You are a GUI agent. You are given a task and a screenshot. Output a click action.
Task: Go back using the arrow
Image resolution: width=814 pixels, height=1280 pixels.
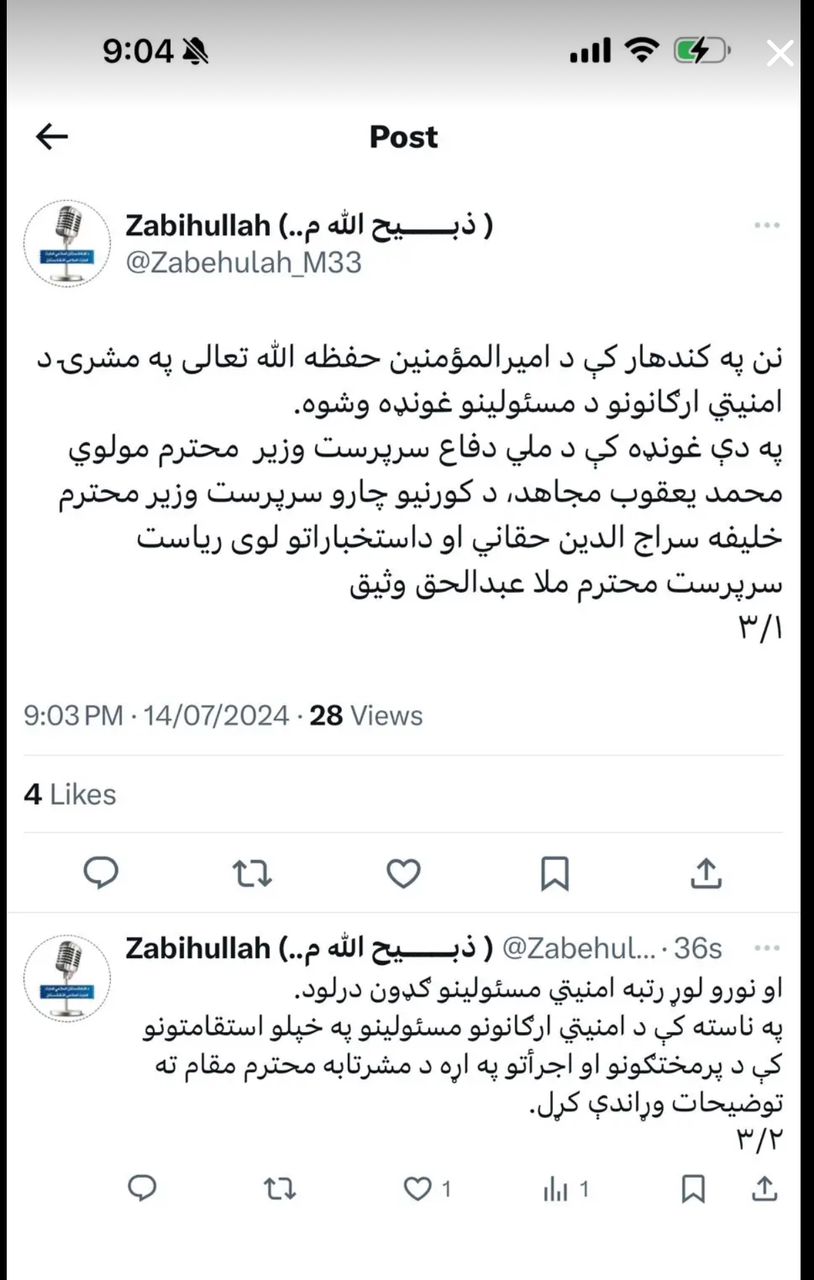52,137
